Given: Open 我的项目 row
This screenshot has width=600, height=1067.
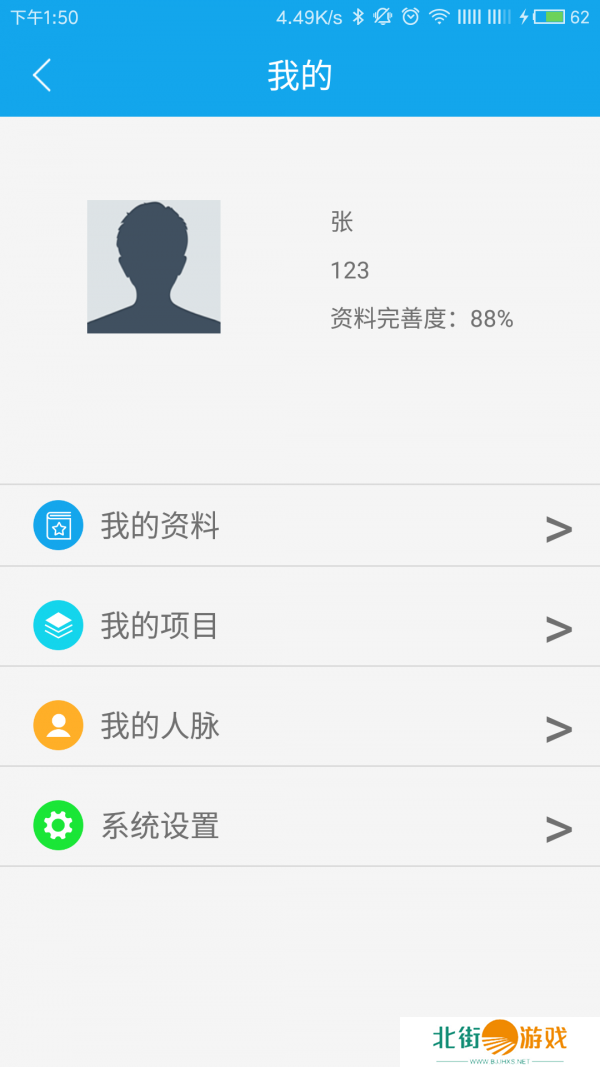Looking at the screenshot, I should click(x=300, y=626).
